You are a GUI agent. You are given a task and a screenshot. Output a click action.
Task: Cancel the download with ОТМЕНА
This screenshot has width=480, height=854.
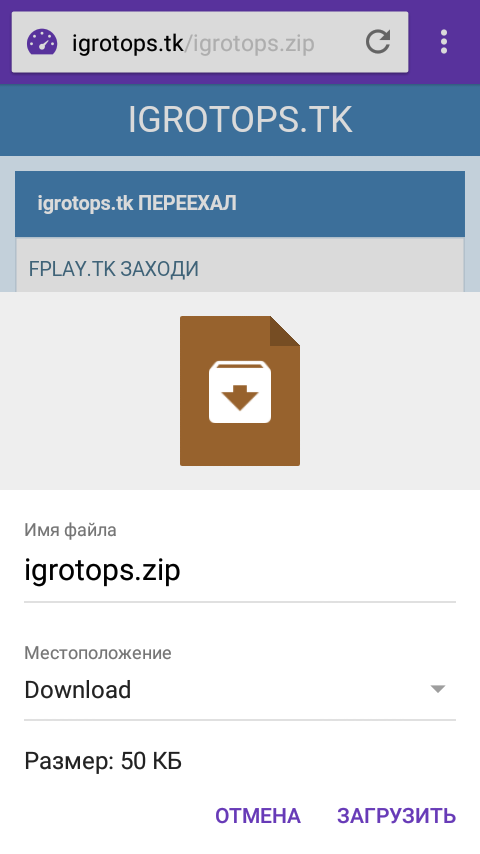(x=258, y=815)
